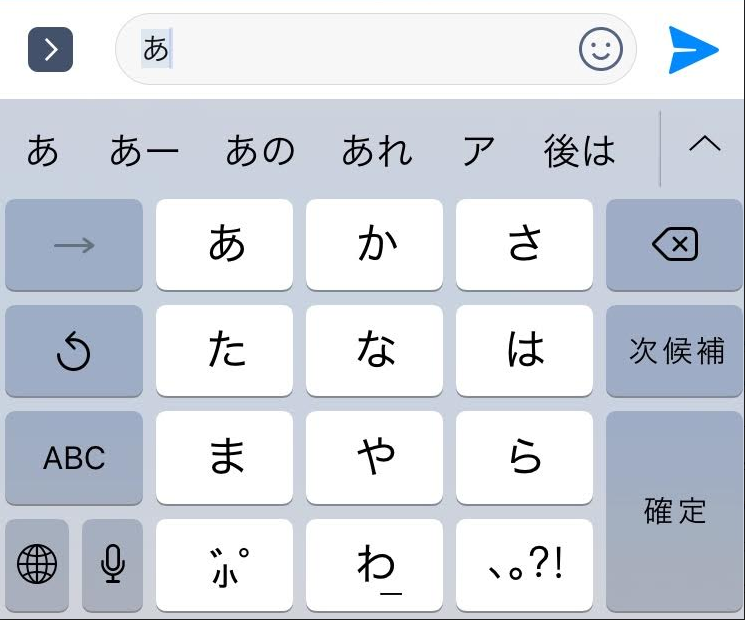
Task: Expand the options with the chevron button
Action: pyautogui.click(x=50, y=50)
